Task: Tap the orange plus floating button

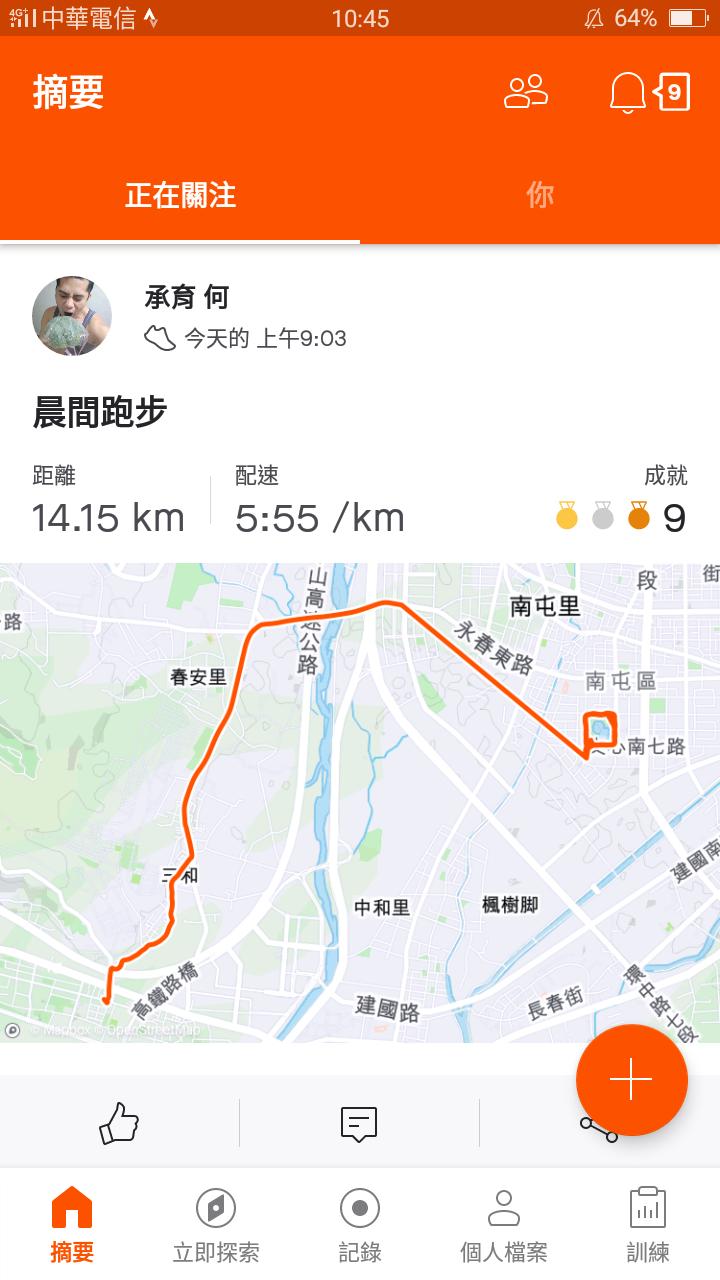Action: (x=631, y=1080)
